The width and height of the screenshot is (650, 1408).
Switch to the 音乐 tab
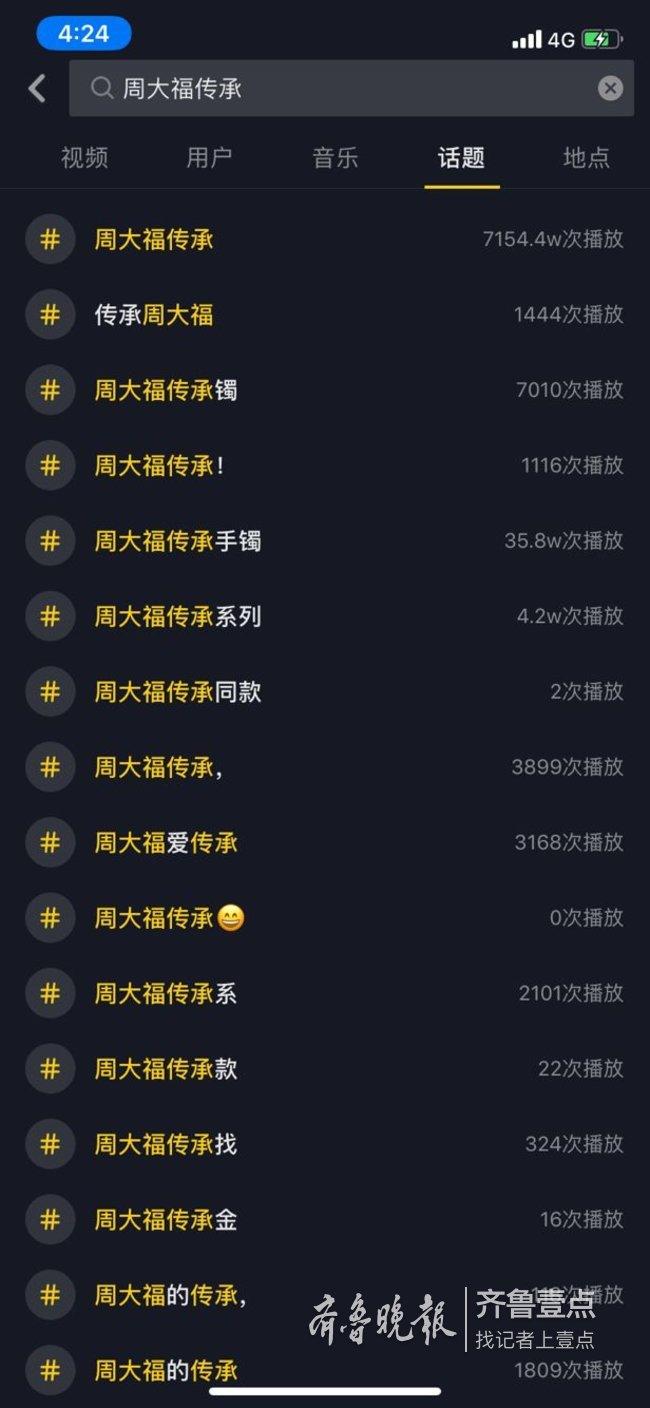(x=335, y=158)
